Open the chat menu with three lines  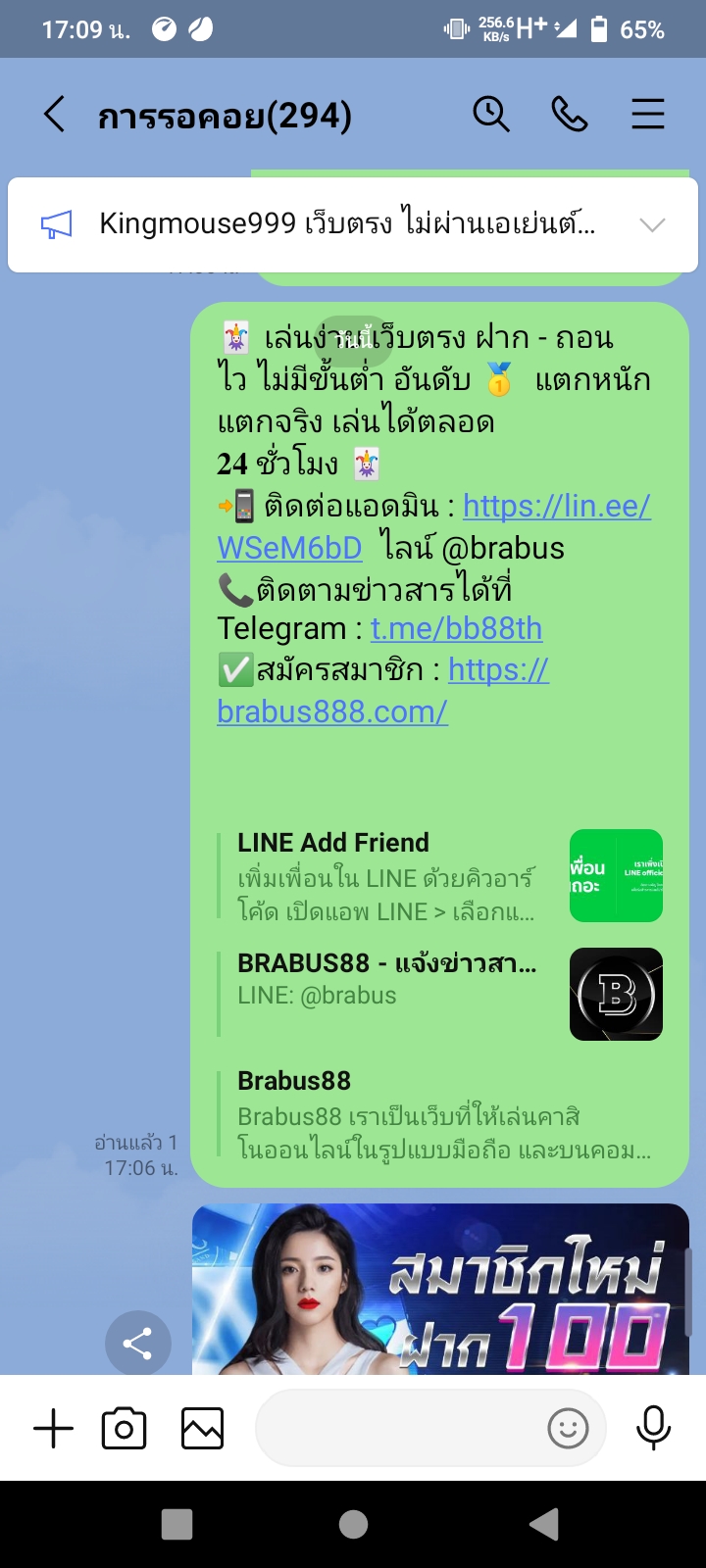point(647,115)
